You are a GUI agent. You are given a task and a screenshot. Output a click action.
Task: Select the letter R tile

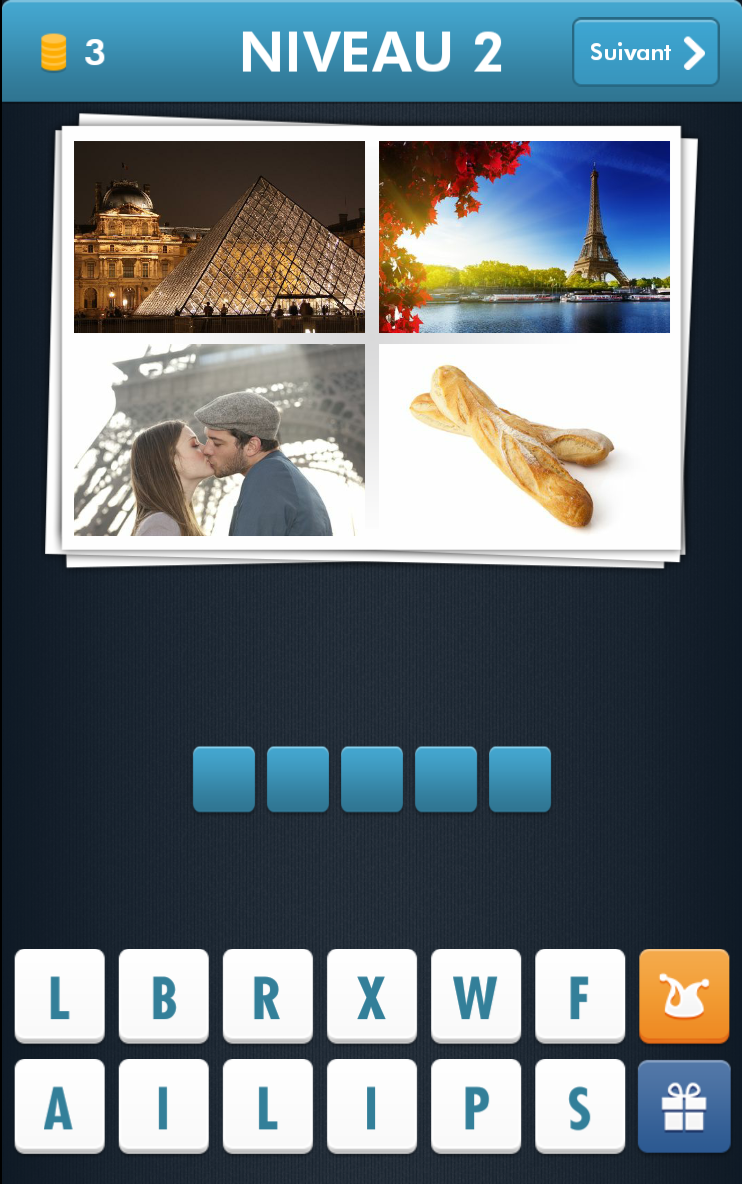click(267, 995)
